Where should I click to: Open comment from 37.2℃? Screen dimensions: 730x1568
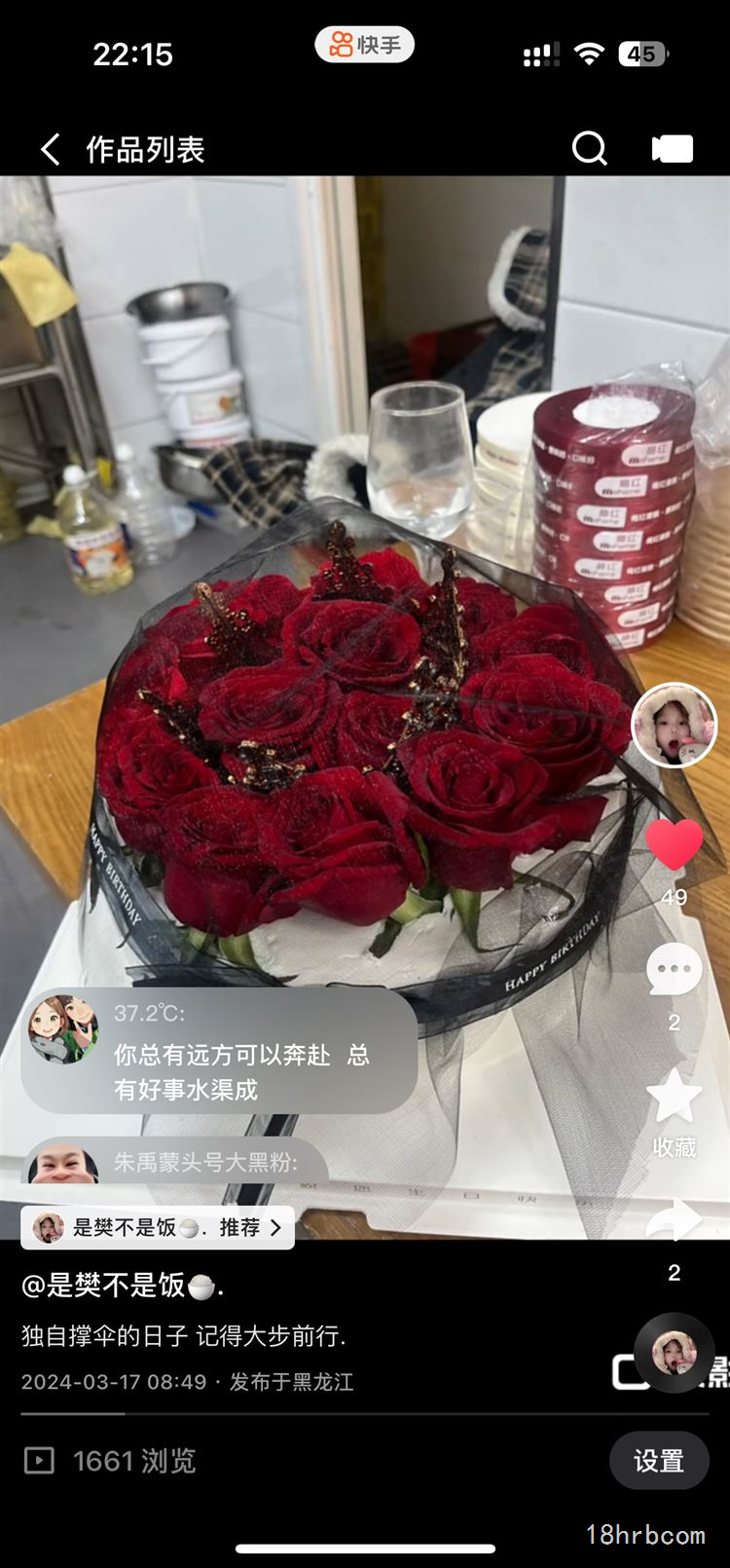(x=219, y=1051)
